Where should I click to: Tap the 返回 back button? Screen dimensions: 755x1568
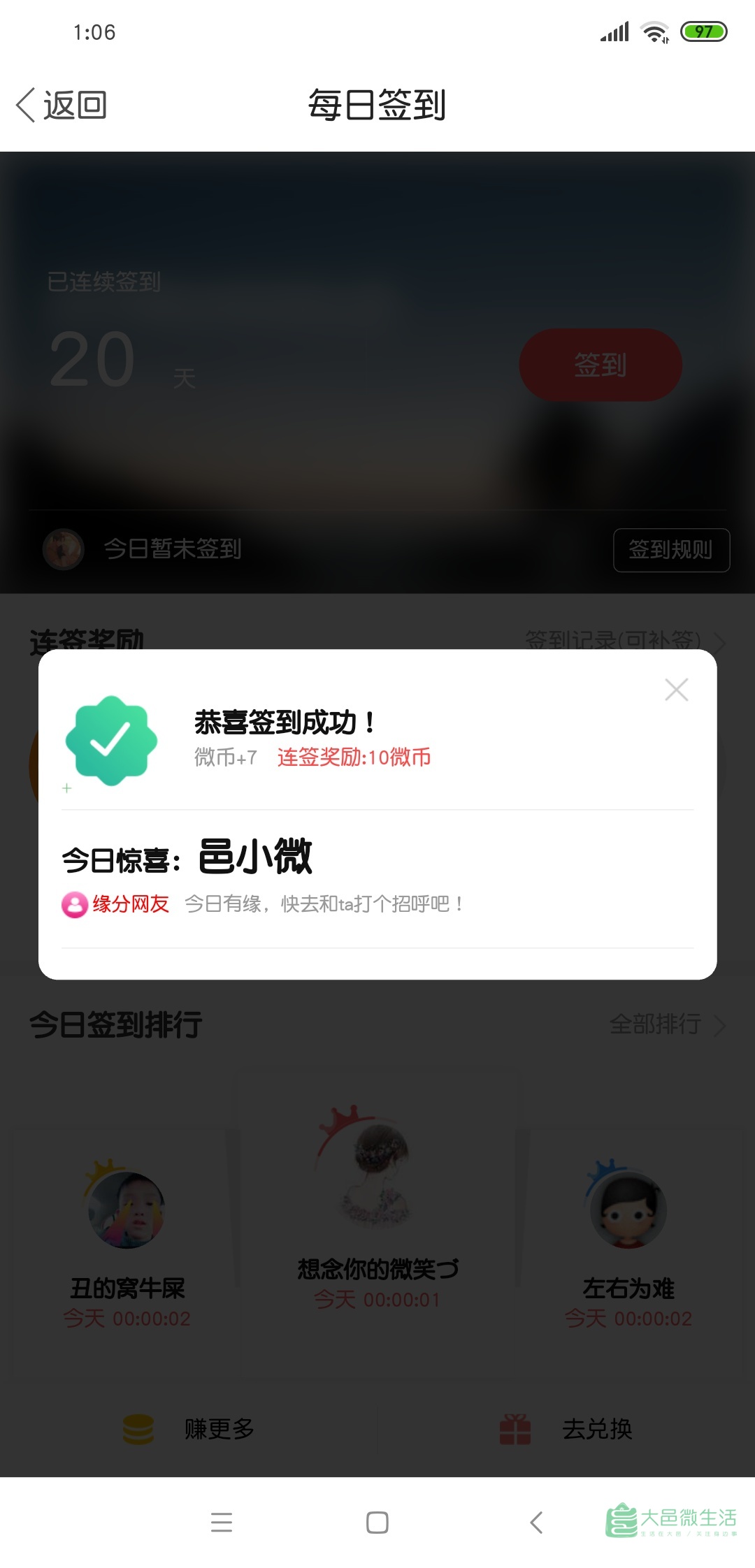coord(62,106)
